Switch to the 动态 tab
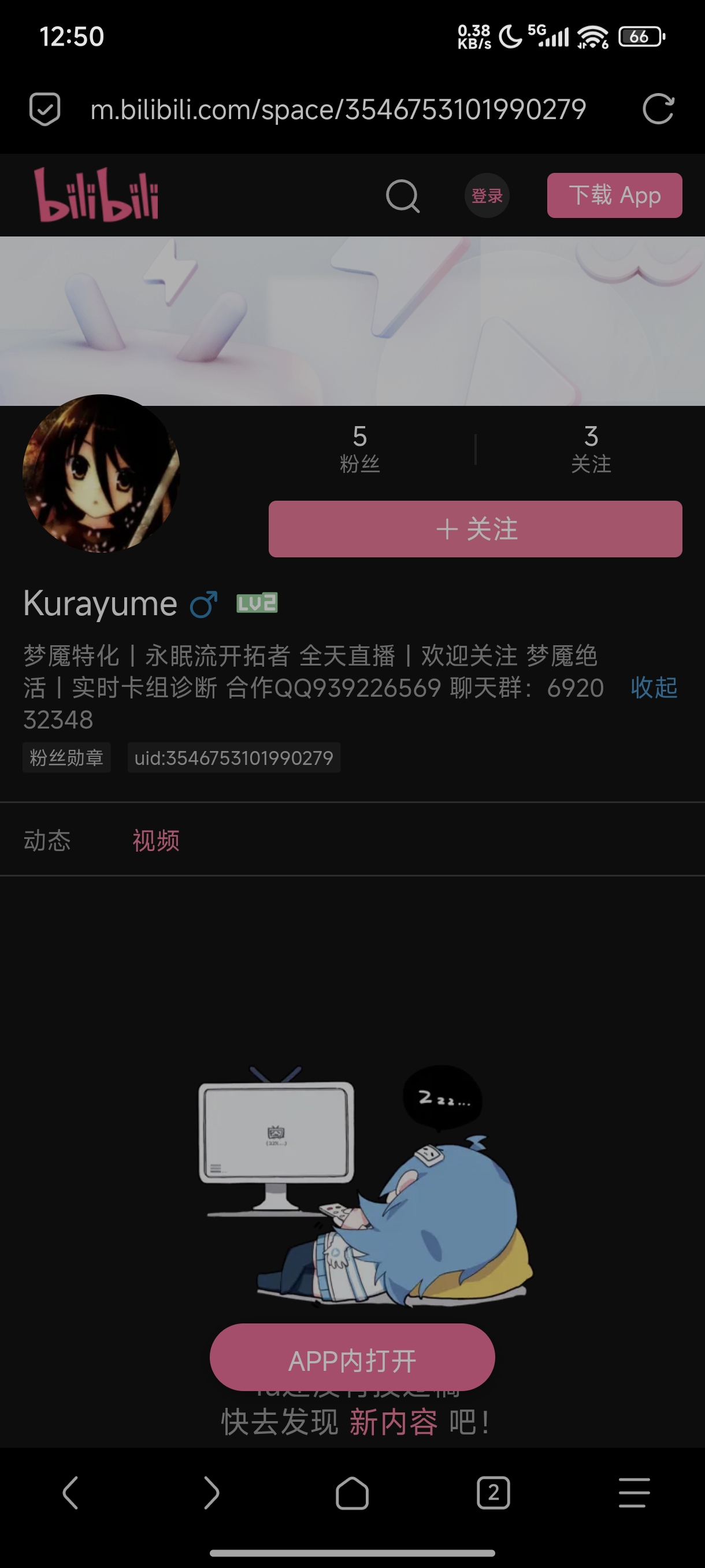 47,840
